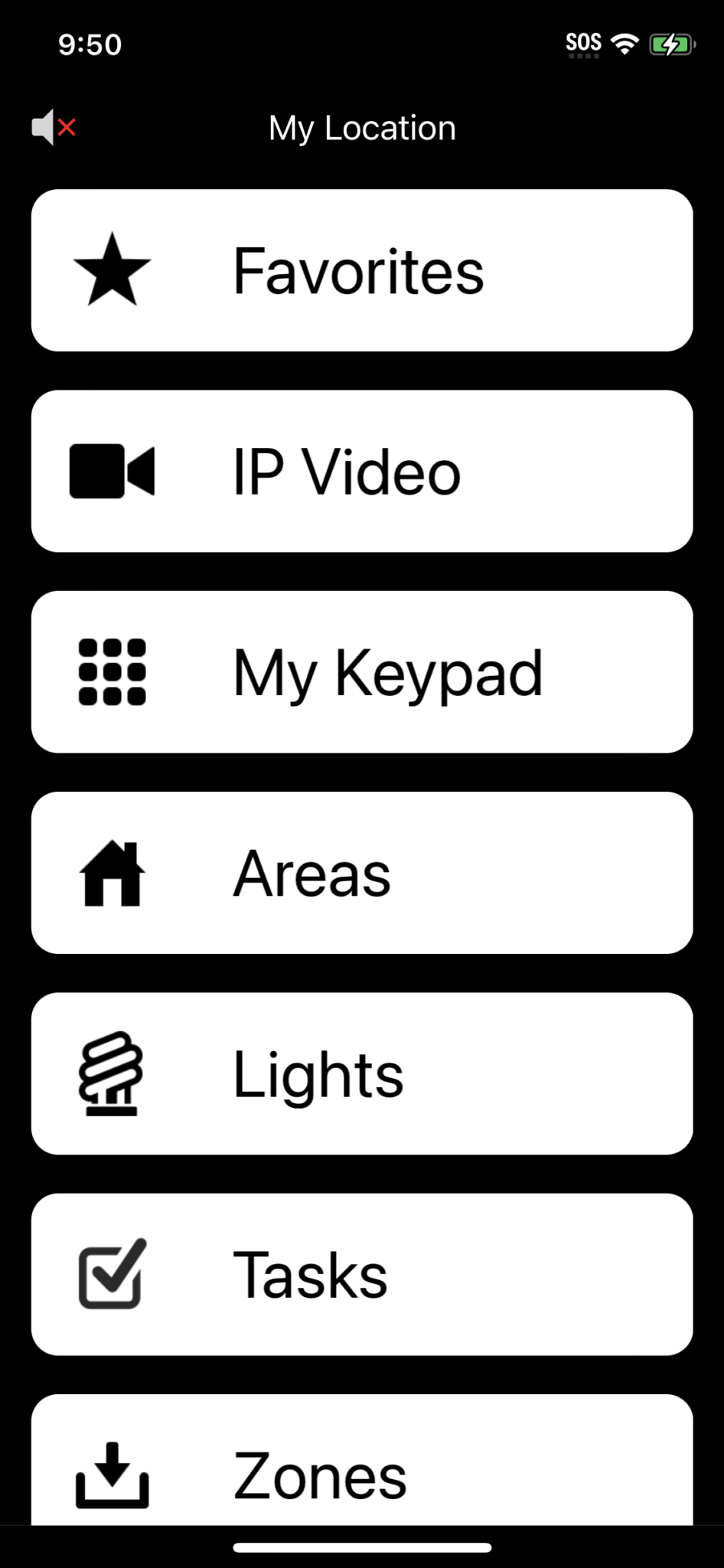Tap the house icon next to Areas
This screenshot has height=1568, width=724.
(113, 873)
